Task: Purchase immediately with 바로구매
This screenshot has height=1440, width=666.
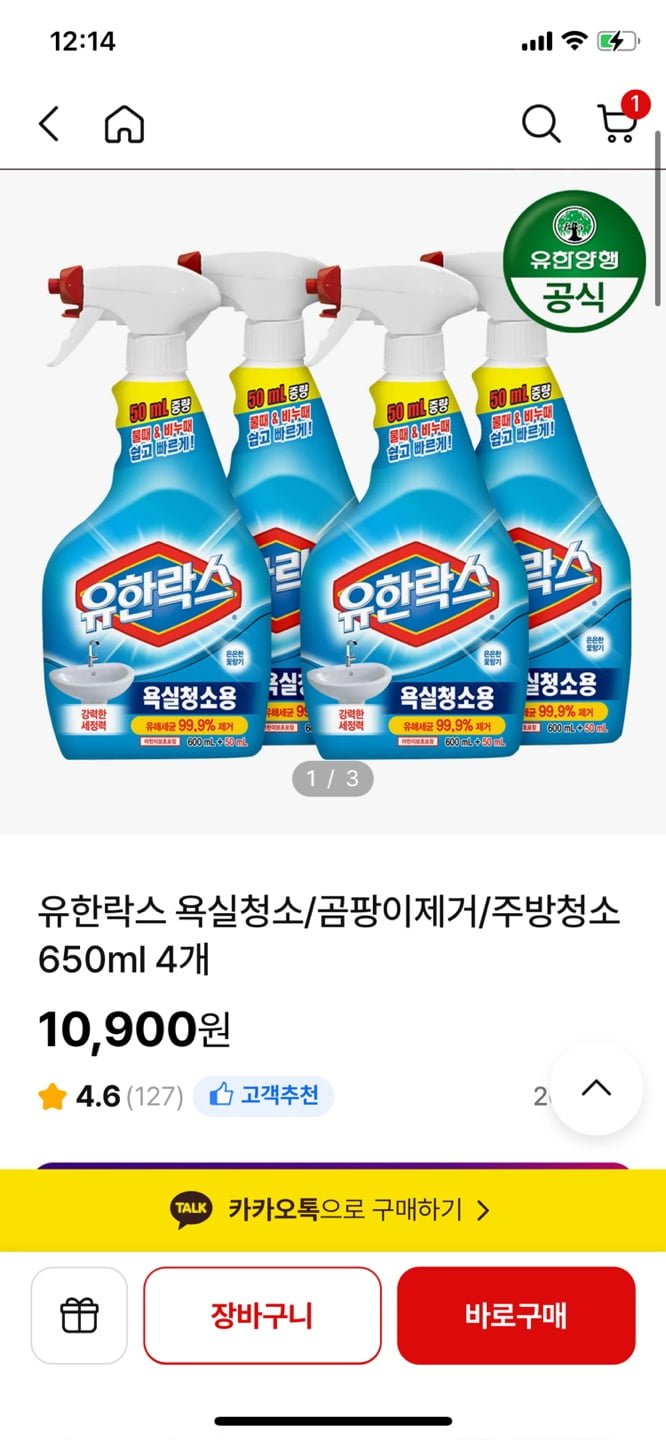Action: 516,1315
